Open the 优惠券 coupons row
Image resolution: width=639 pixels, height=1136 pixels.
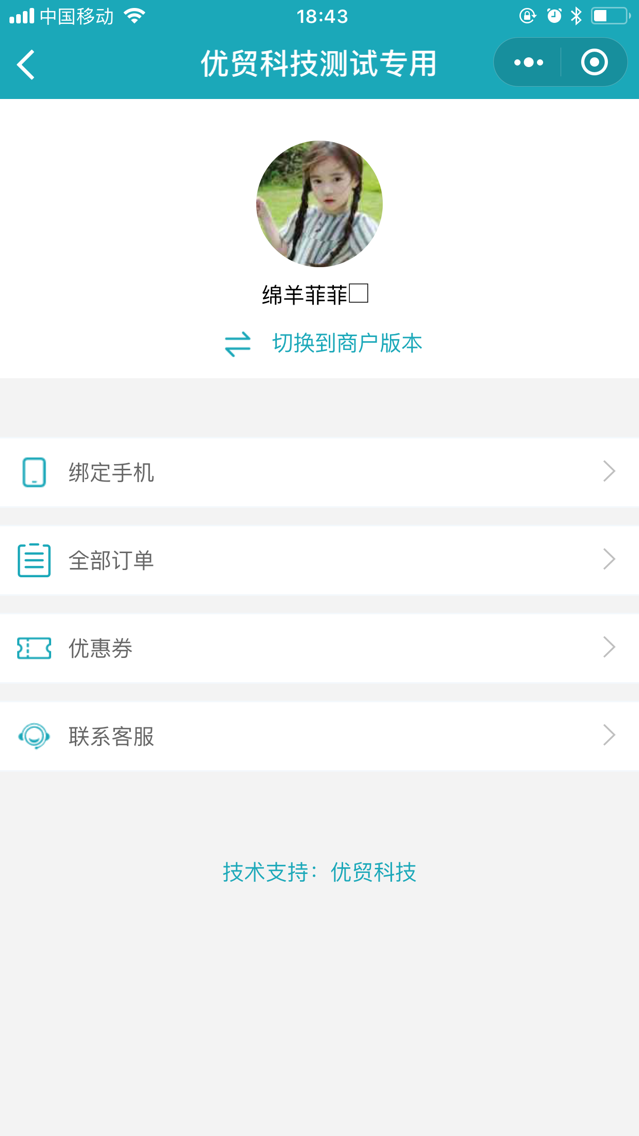[x=319, y=649]
